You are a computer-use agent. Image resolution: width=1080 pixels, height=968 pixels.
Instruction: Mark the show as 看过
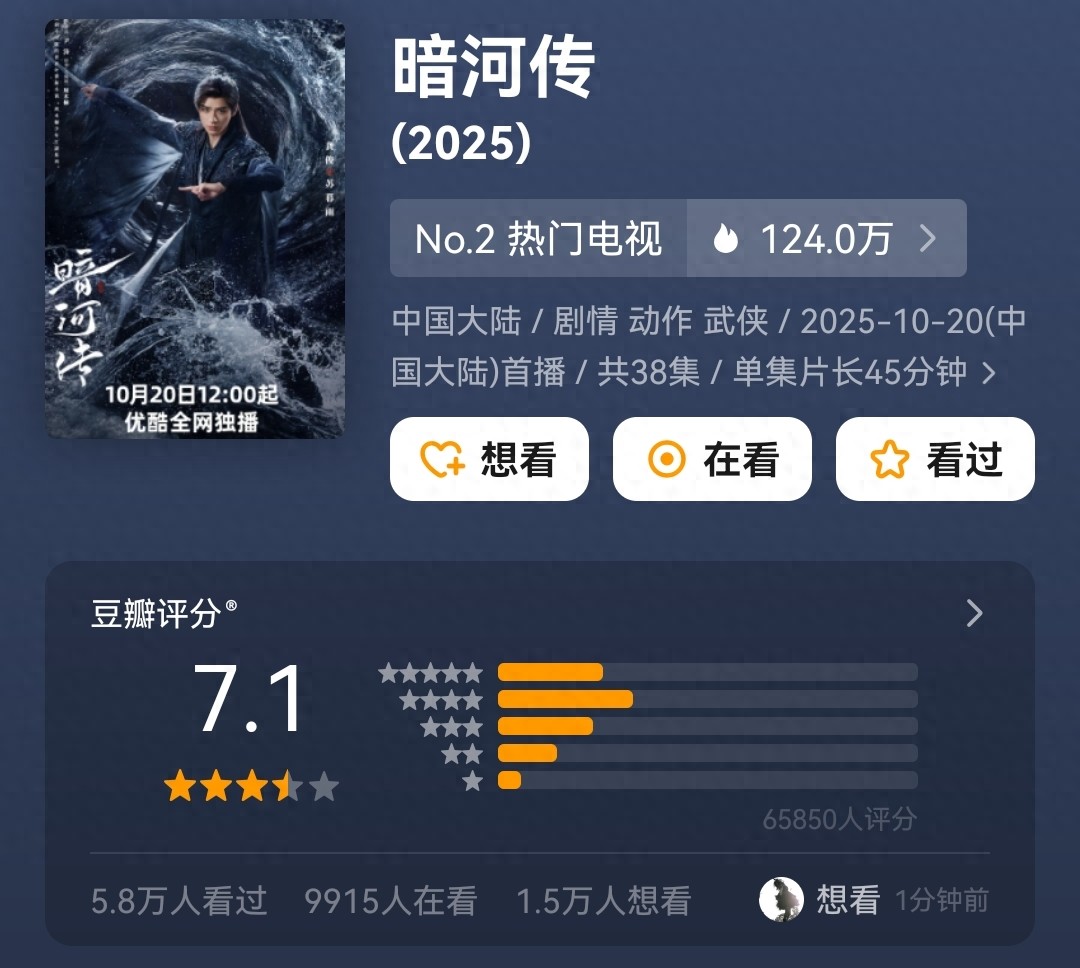point(935,459)
